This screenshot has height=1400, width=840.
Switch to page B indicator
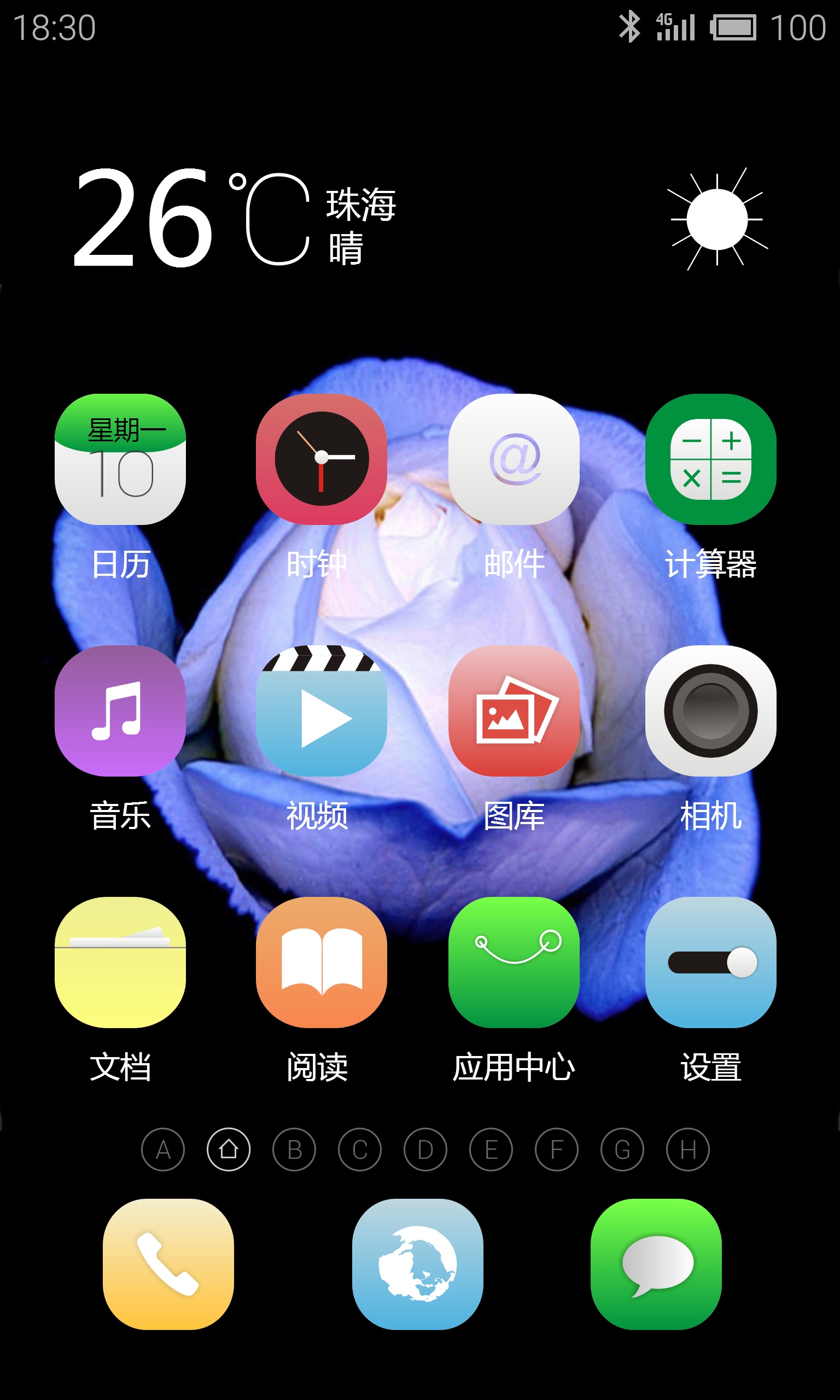[x=294, y=1150]
